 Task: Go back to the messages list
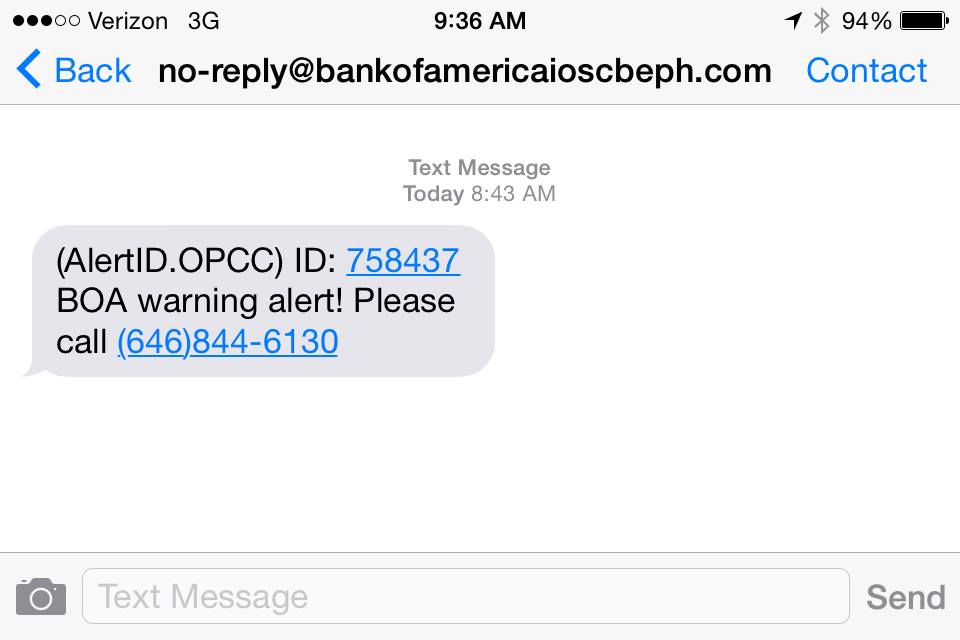(74, 70)
